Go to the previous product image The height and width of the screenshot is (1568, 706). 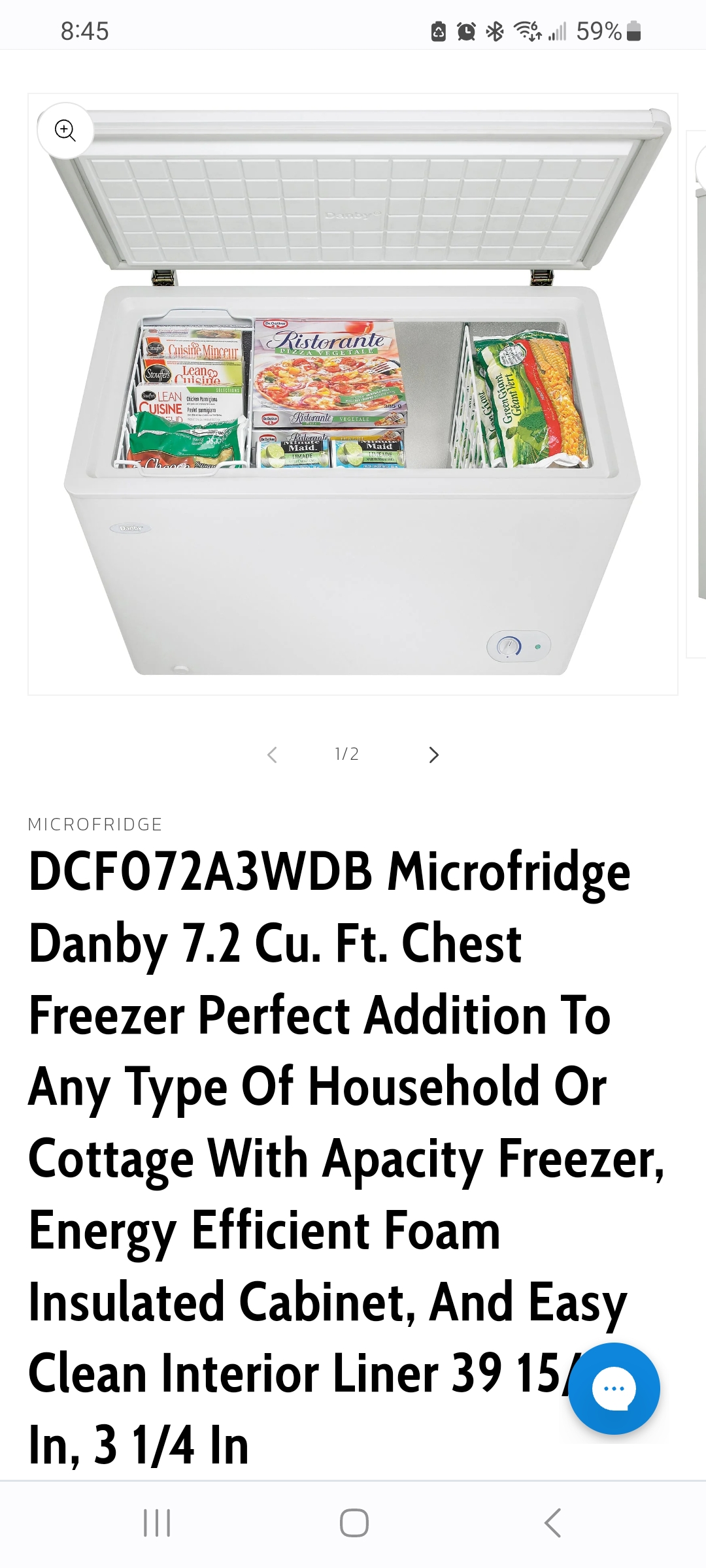tap(273, 755)
